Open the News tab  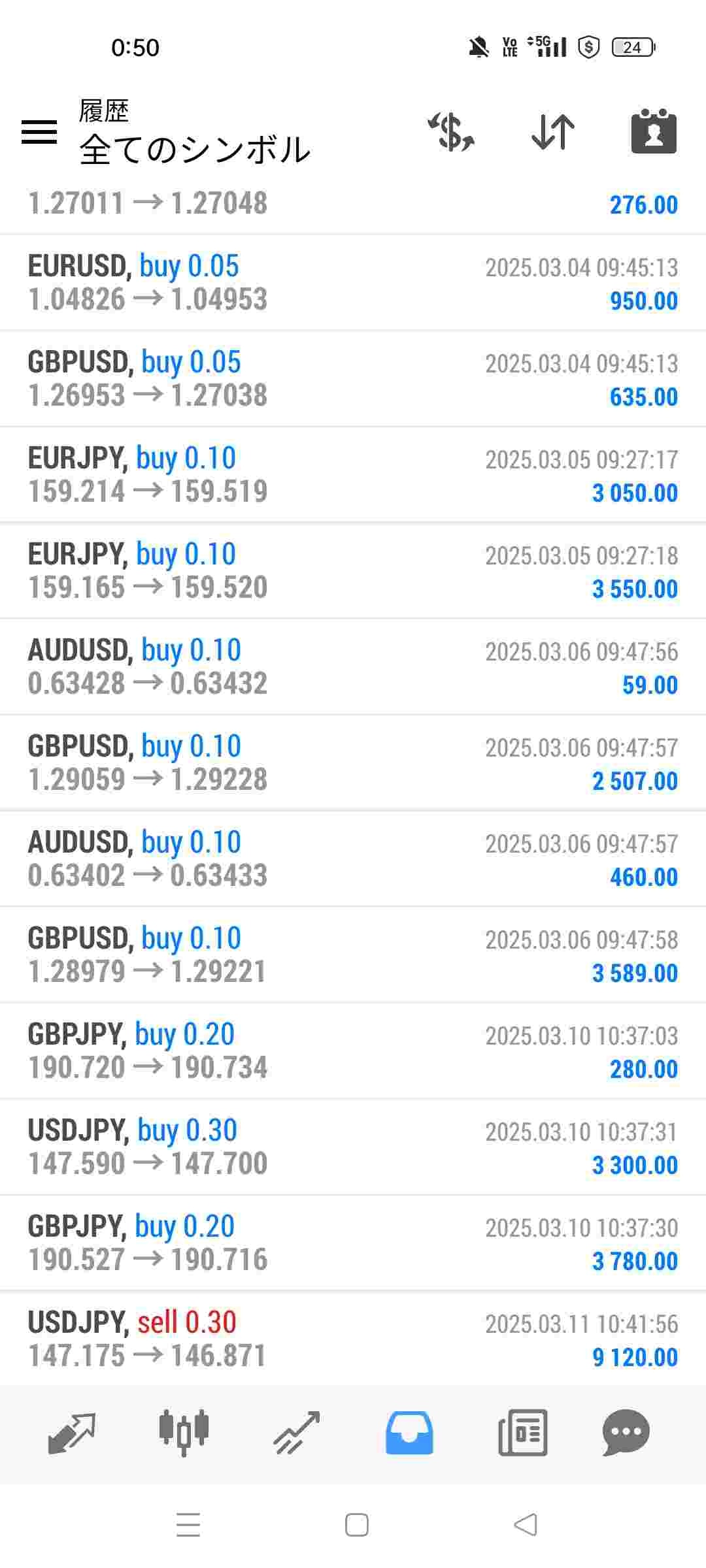[522, 1432]
